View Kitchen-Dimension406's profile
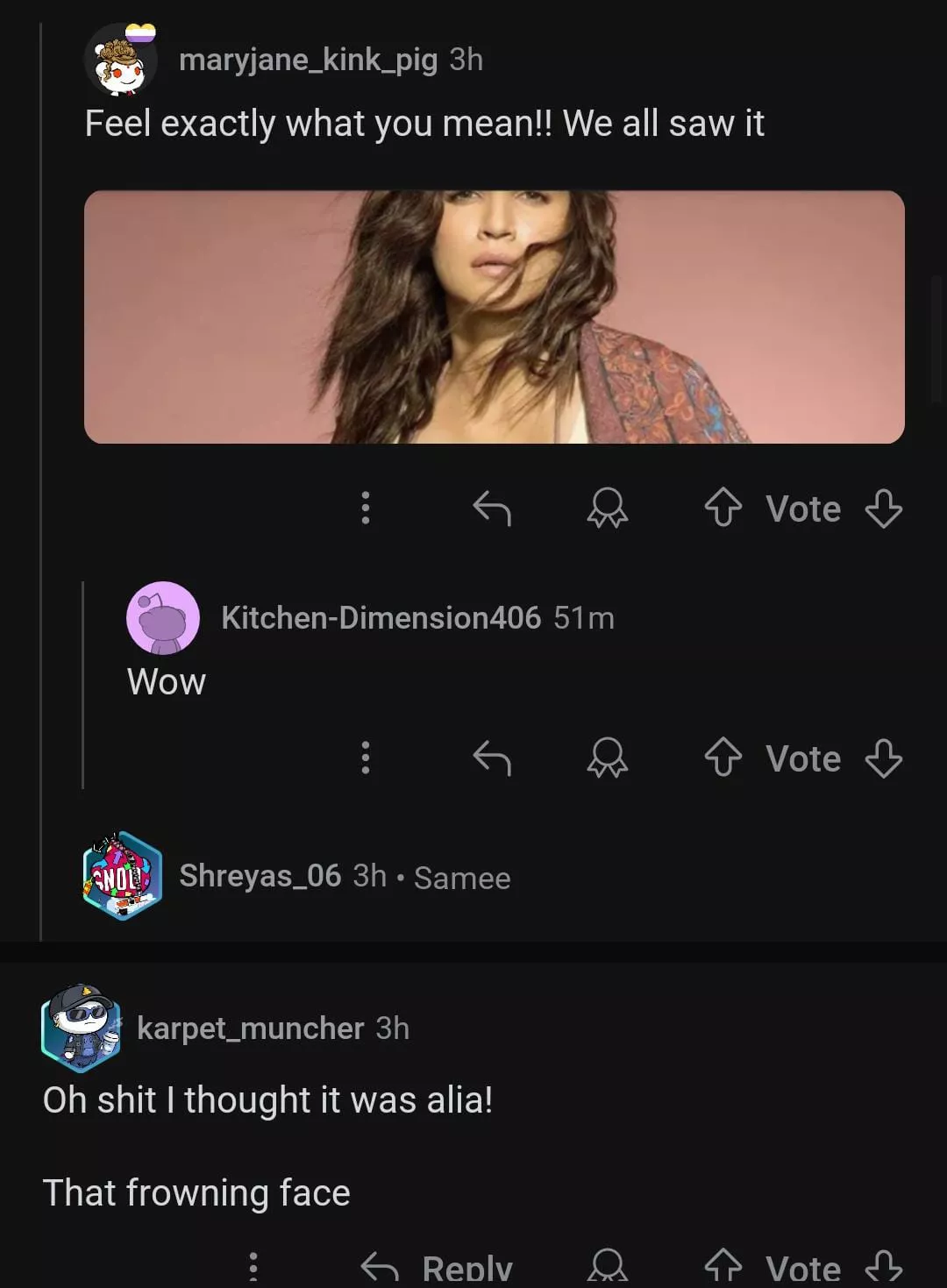 point(380,617)
